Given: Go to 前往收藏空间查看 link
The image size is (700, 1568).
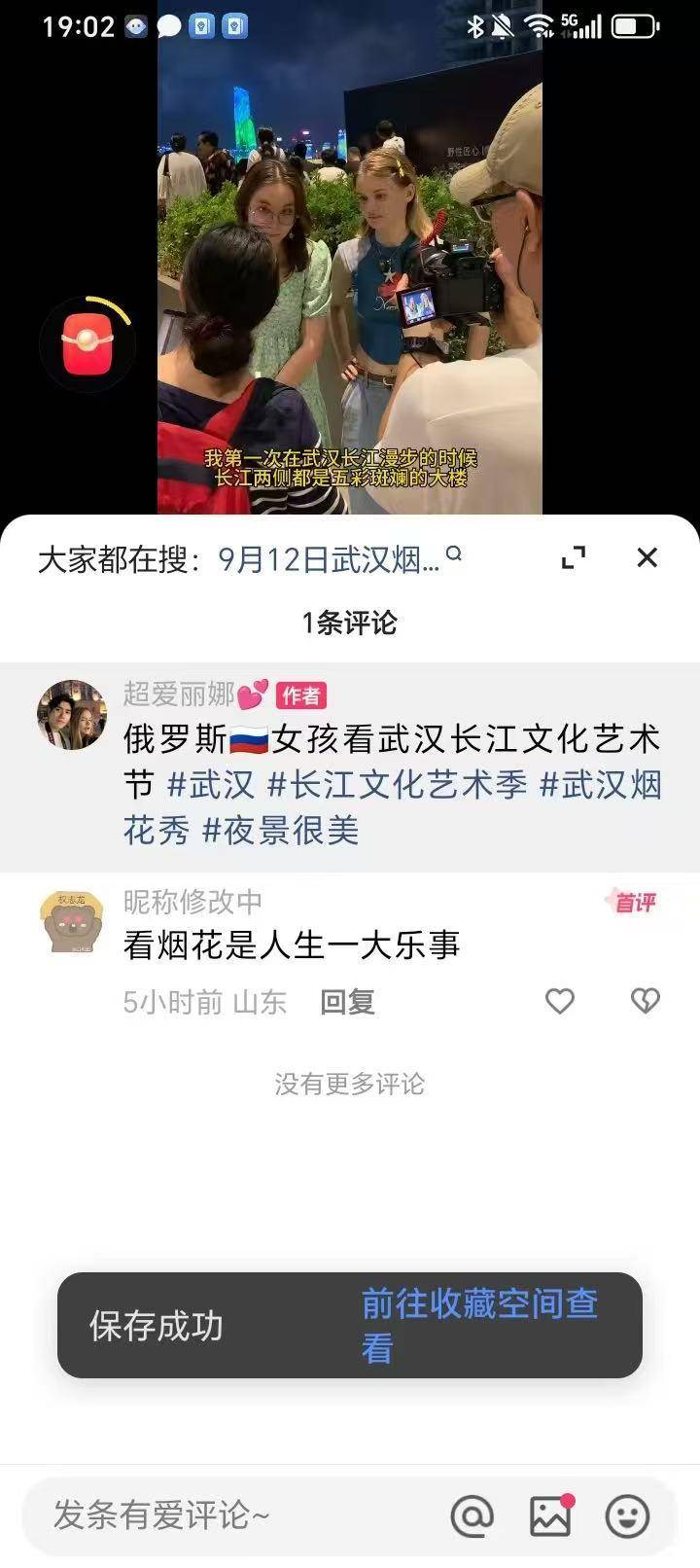Looking at the screenshot, I should click(x=478, y=1325).
